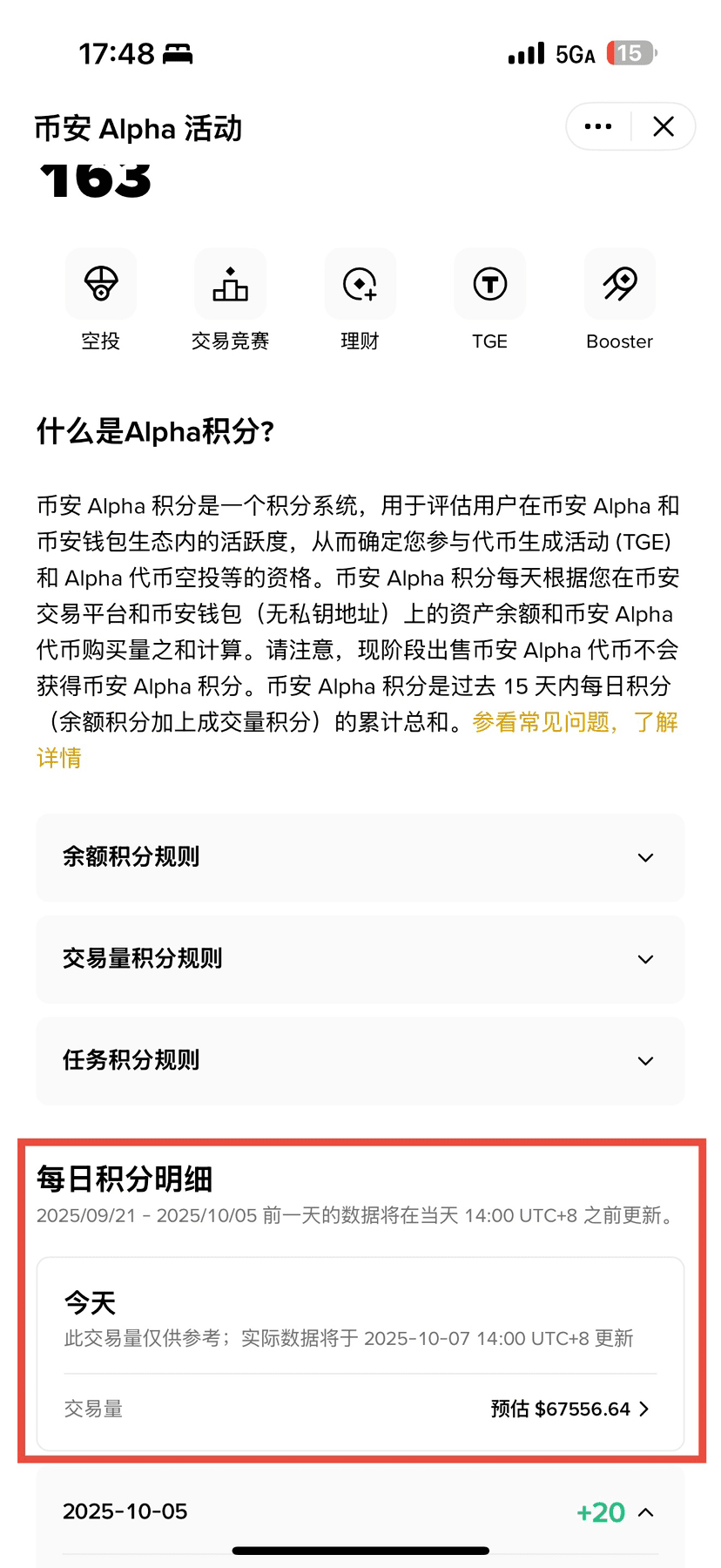Expand 余额积分规则

pyautogui.click(x=360, y=857)
